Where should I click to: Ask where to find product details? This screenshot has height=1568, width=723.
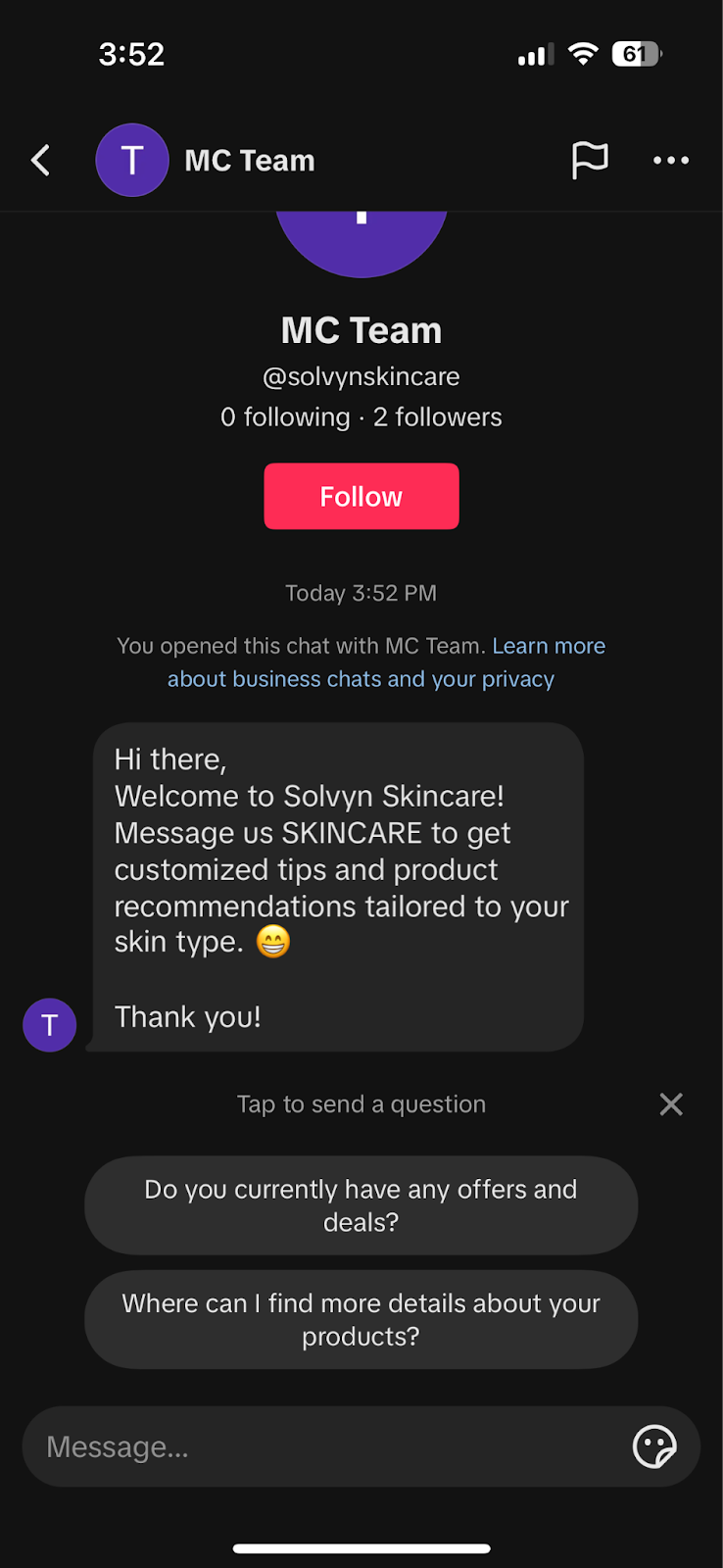click(x=361, y=1319)
